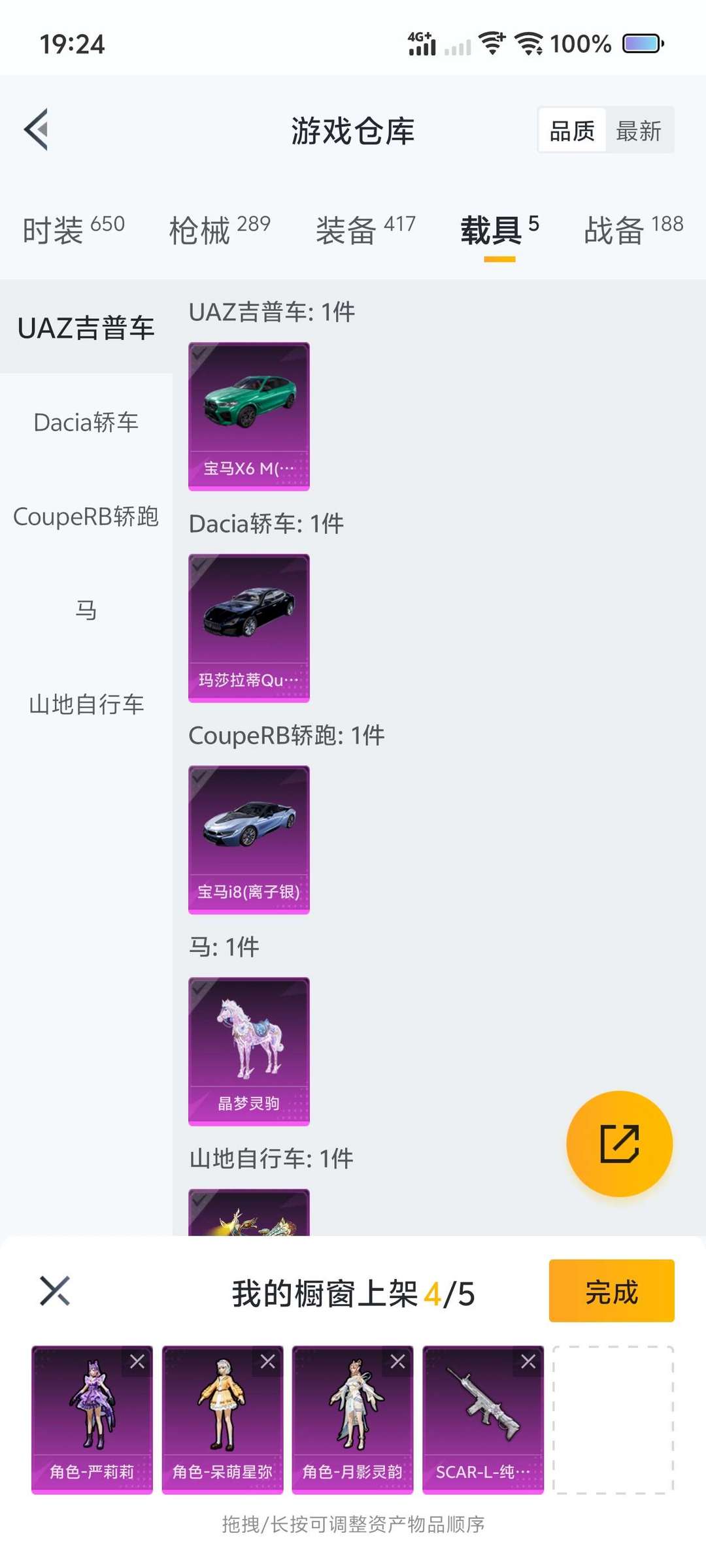The width and height of the screenshot is (706, 1568).
Task: Pick the 宝马X6 M vehicle tile
Action: click(x=249, y=416)
